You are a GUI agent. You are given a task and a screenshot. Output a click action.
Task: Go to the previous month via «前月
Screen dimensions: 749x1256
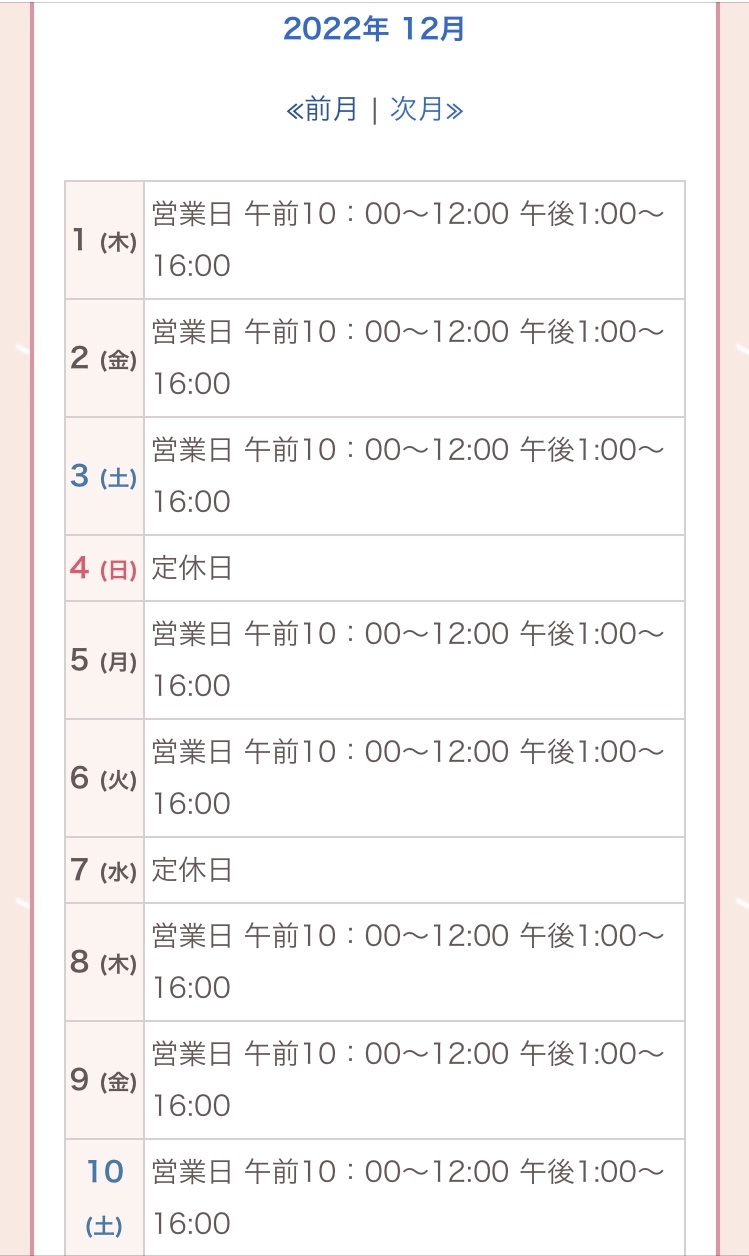[x=322, y=109]
